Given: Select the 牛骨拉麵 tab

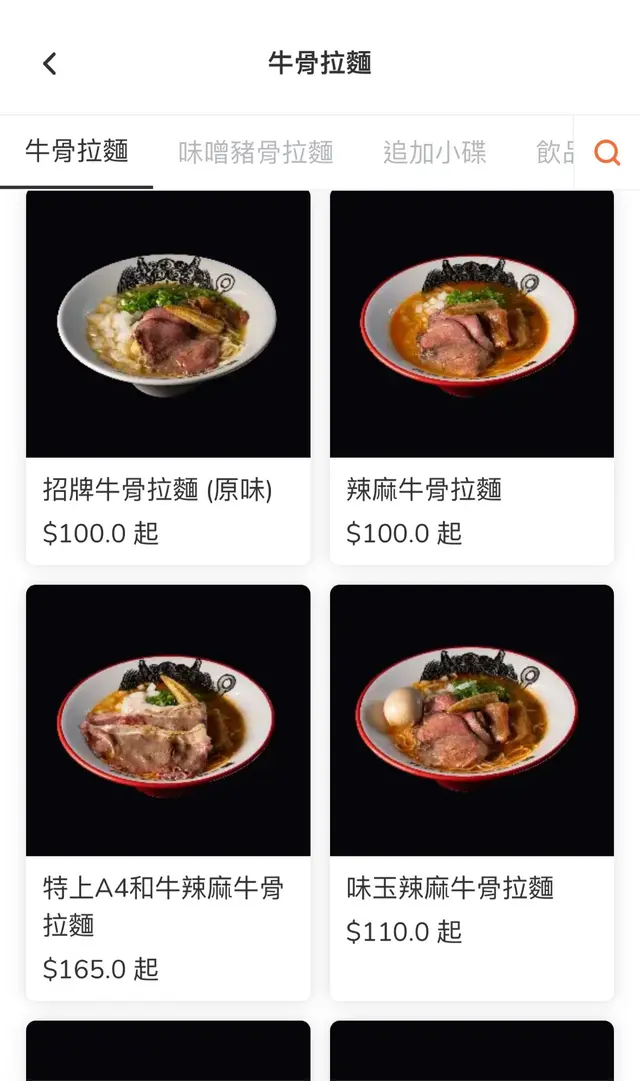Looking at the screenshot, I should tap(77, 152).
